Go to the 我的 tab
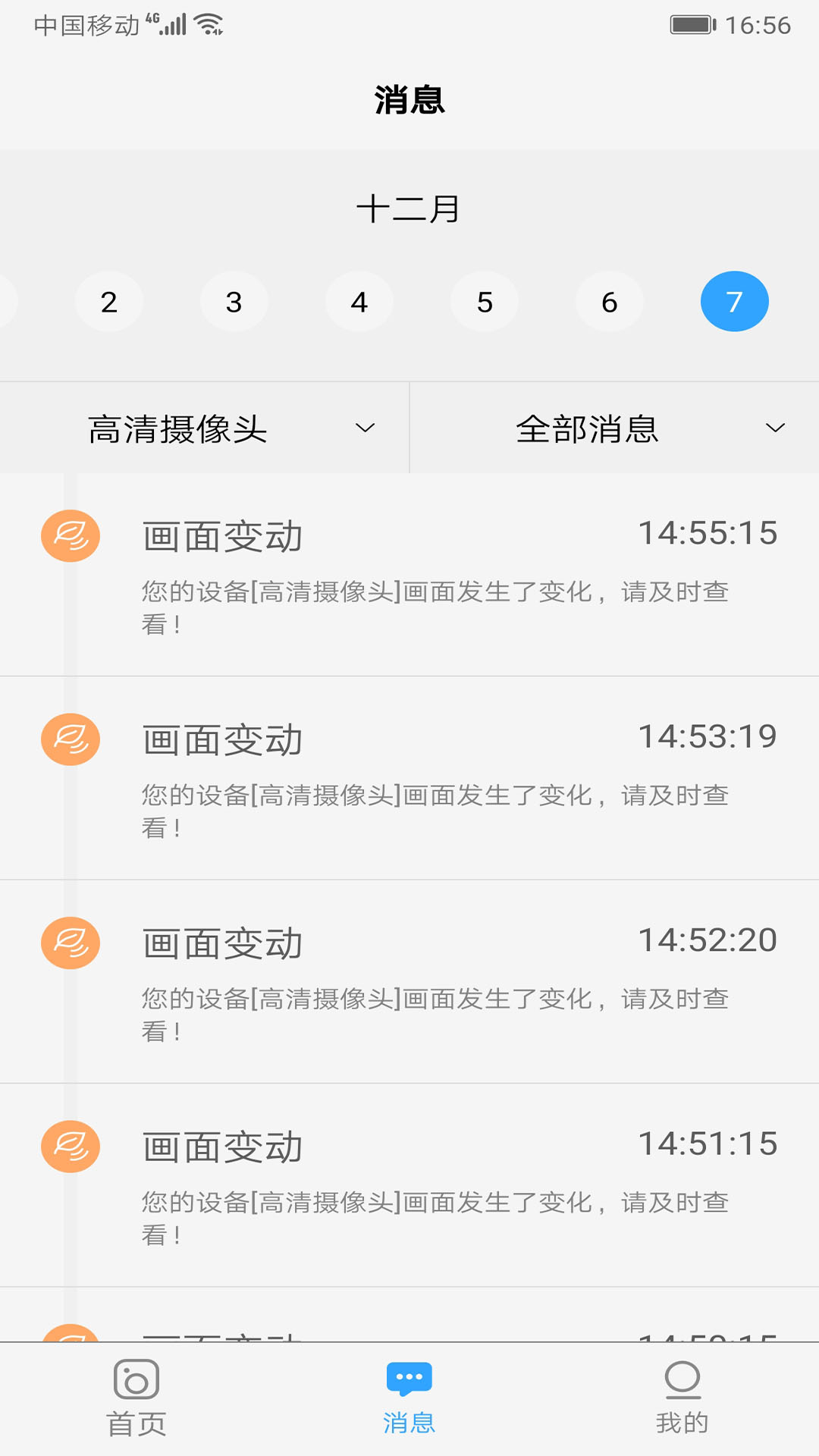Image resolution: width=819 pixels, height=1456 pixels. (682, 1398)
